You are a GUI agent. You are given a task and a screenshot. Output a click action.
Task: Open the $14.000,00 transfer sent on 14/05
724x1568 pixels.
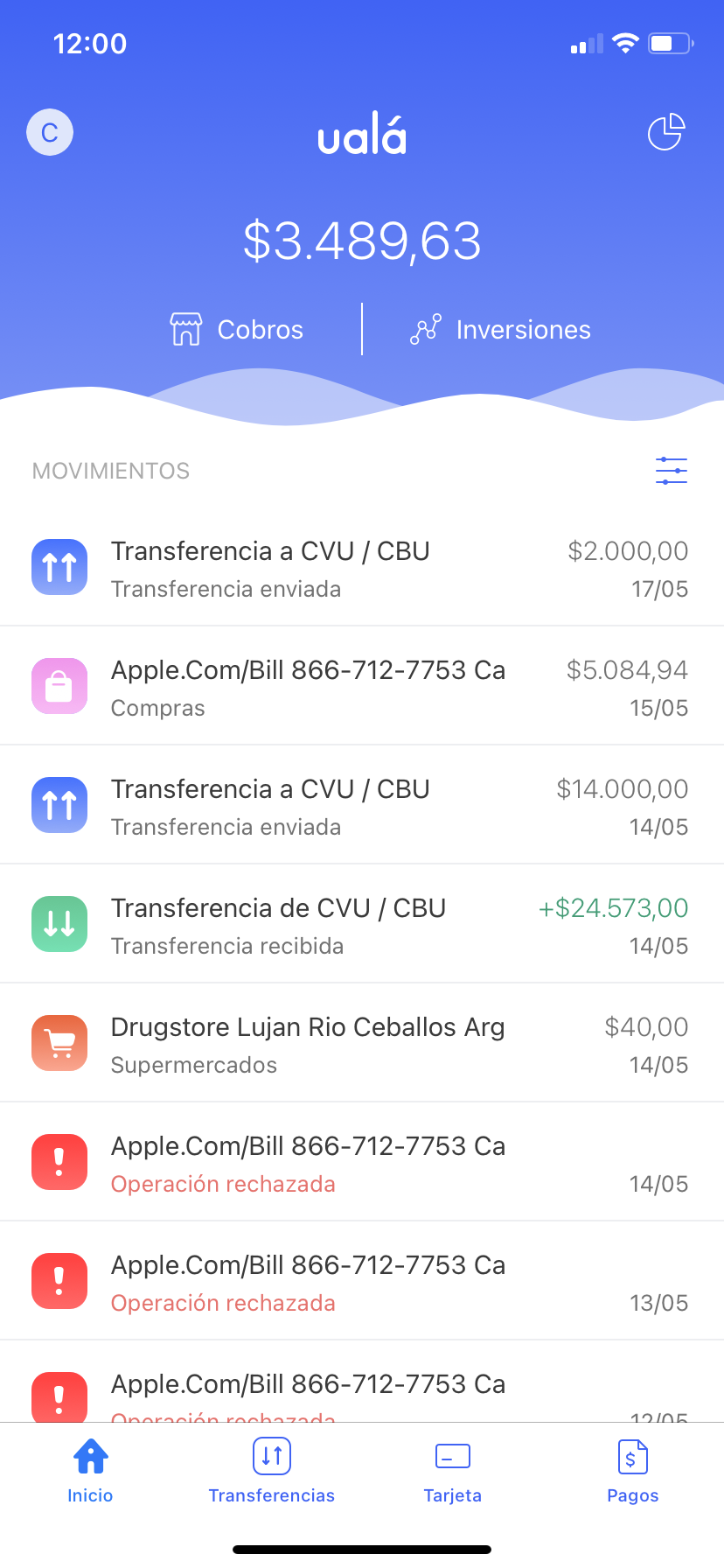(x=360, y=807)
